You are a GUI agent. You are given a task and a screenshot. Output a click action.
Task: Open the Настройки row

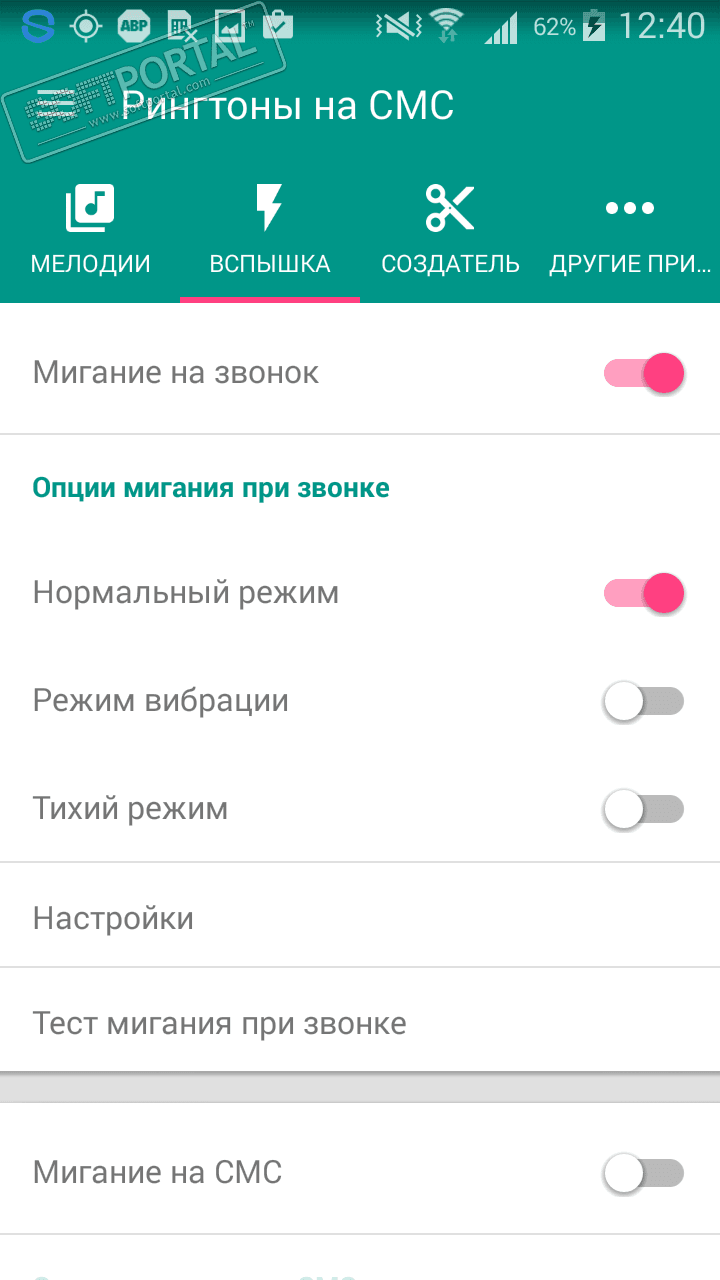click(360, 917)
